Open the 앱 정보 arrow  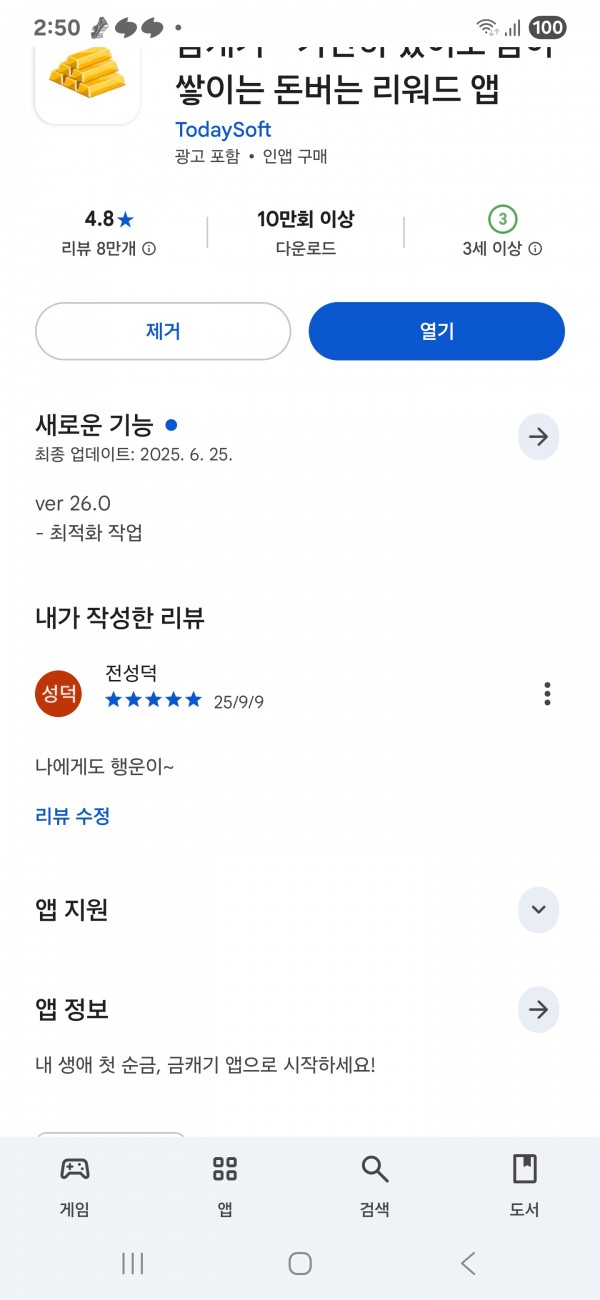[539, 1010]
